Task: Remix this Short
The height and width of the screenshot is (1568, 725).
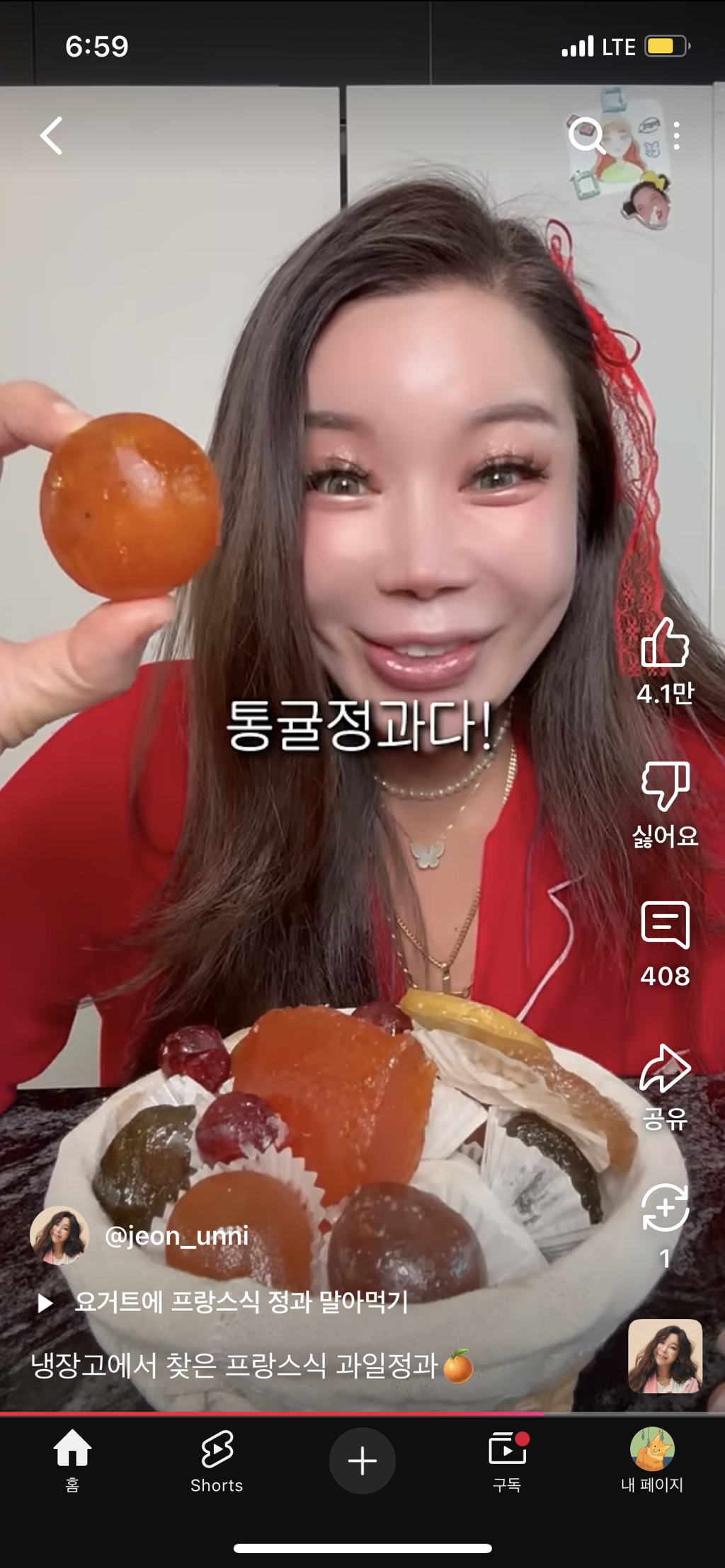Action: click(665, 1209)
